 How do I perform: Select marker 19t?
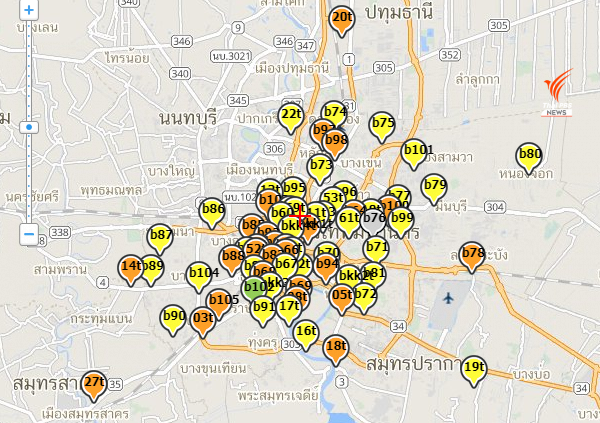pyautogui.click(x=473, y=368)
